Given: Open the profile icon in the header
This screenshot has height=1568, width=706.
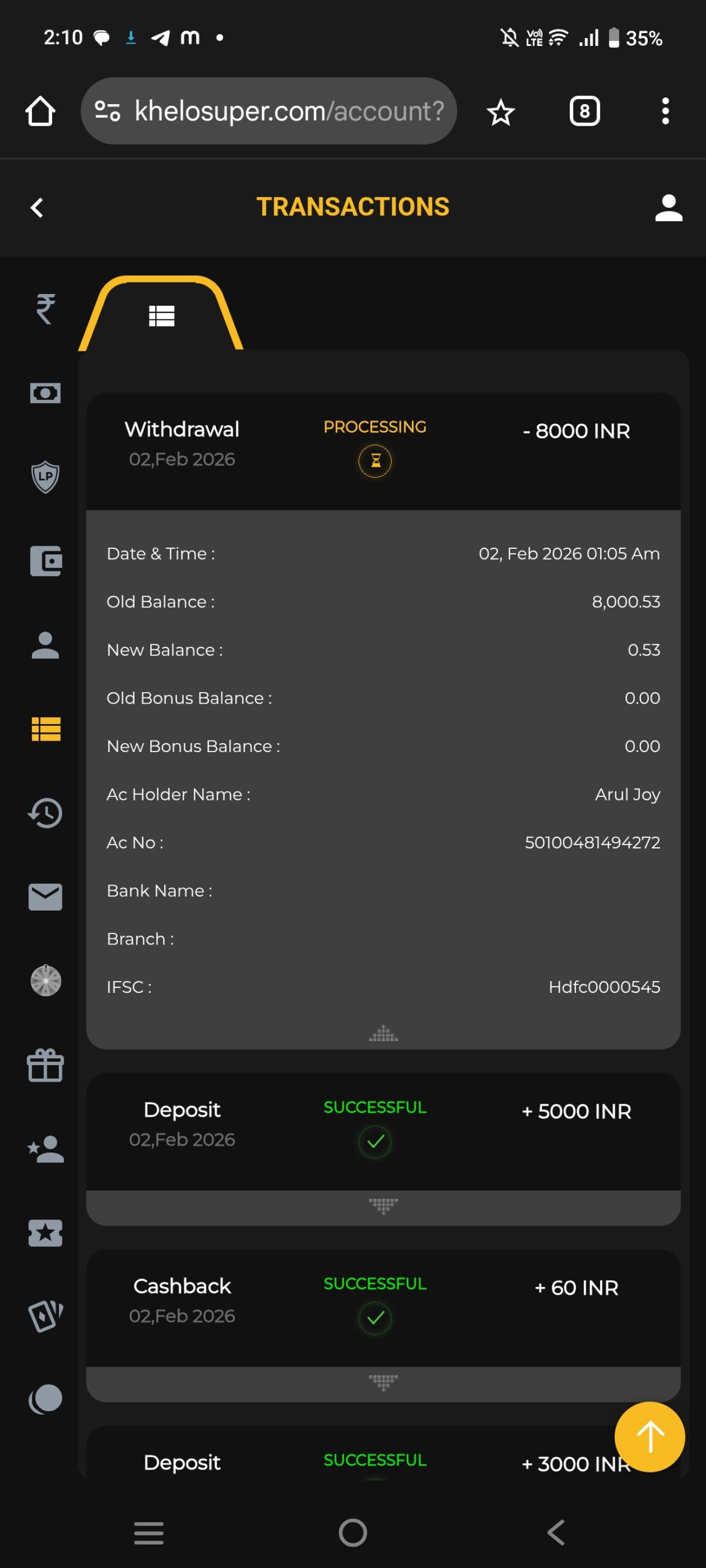Looking at the screenshot, I should tap(668, 208).
